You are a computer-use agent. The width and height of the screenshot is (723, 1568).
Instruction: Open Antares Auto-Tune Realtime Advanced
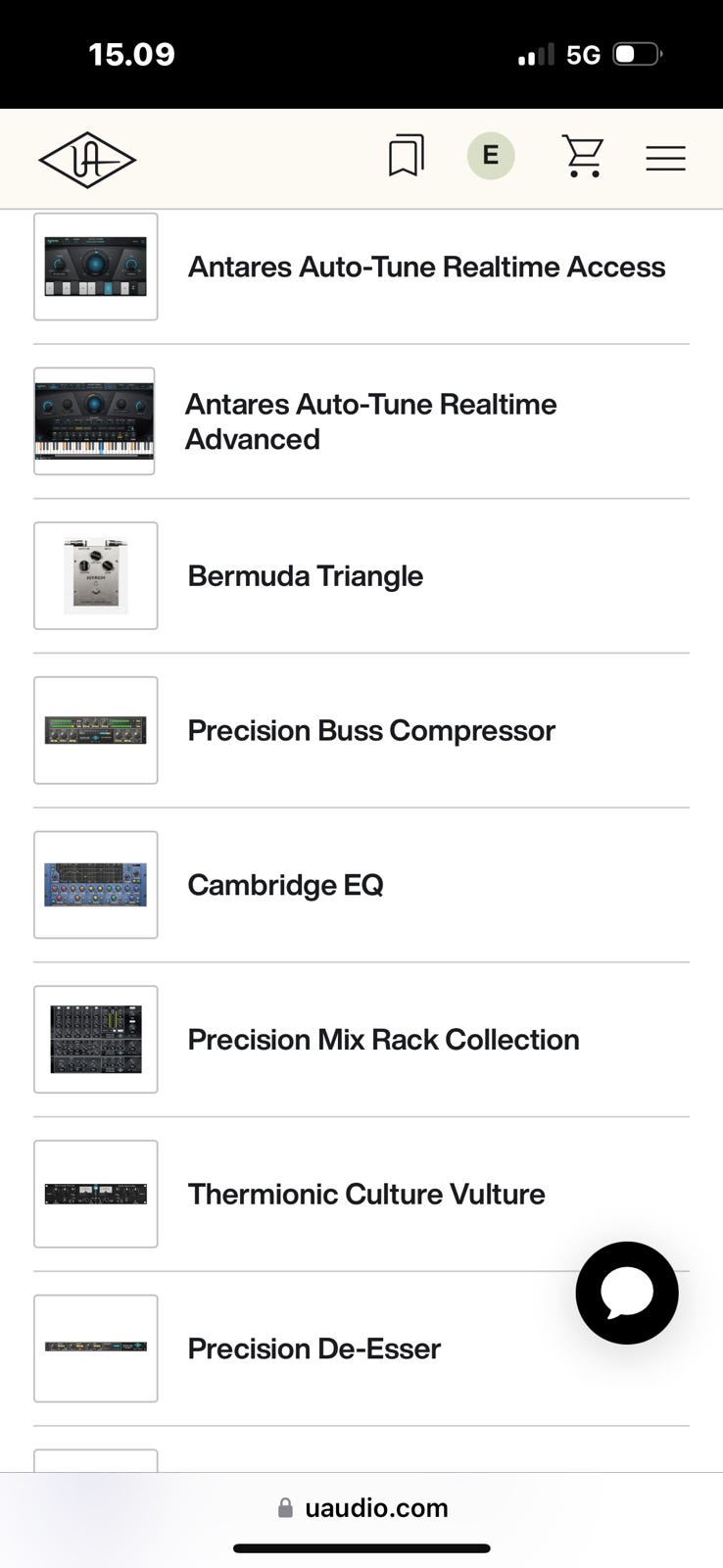click(361, 421)
